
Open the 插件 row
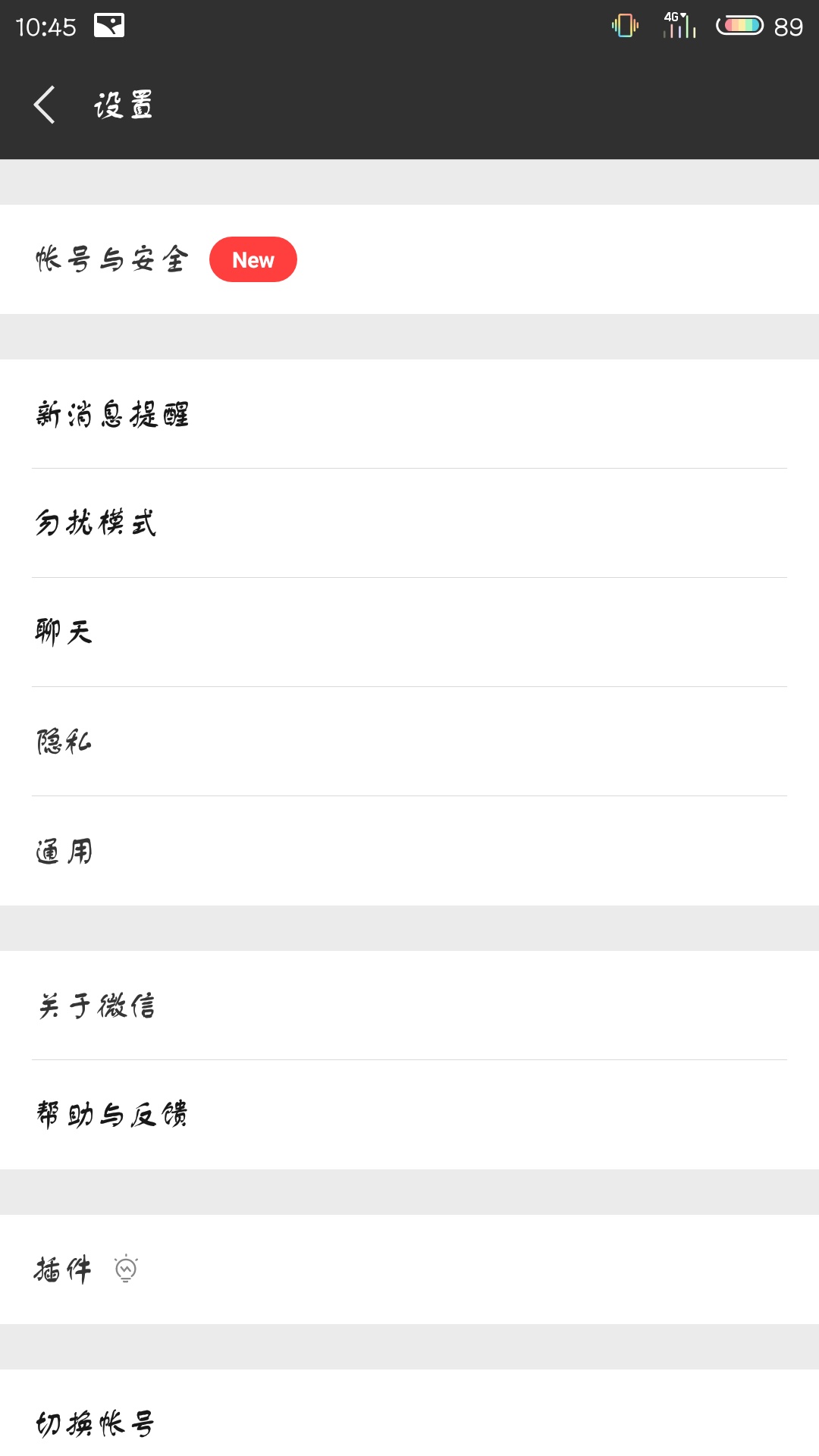point(64,1269)
